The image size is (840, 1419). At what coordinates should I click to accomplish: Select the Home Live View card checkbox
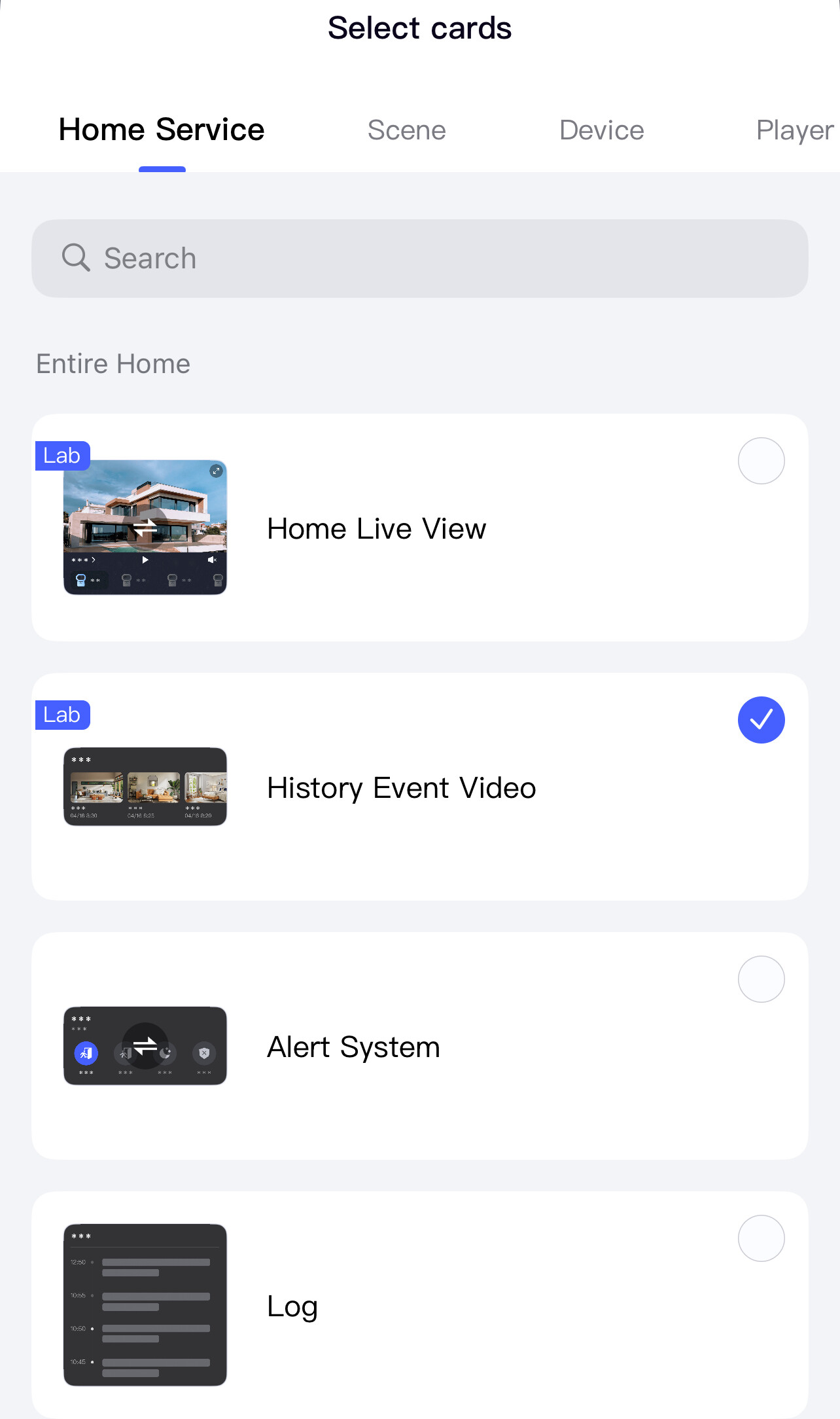[x=761, y=461]
